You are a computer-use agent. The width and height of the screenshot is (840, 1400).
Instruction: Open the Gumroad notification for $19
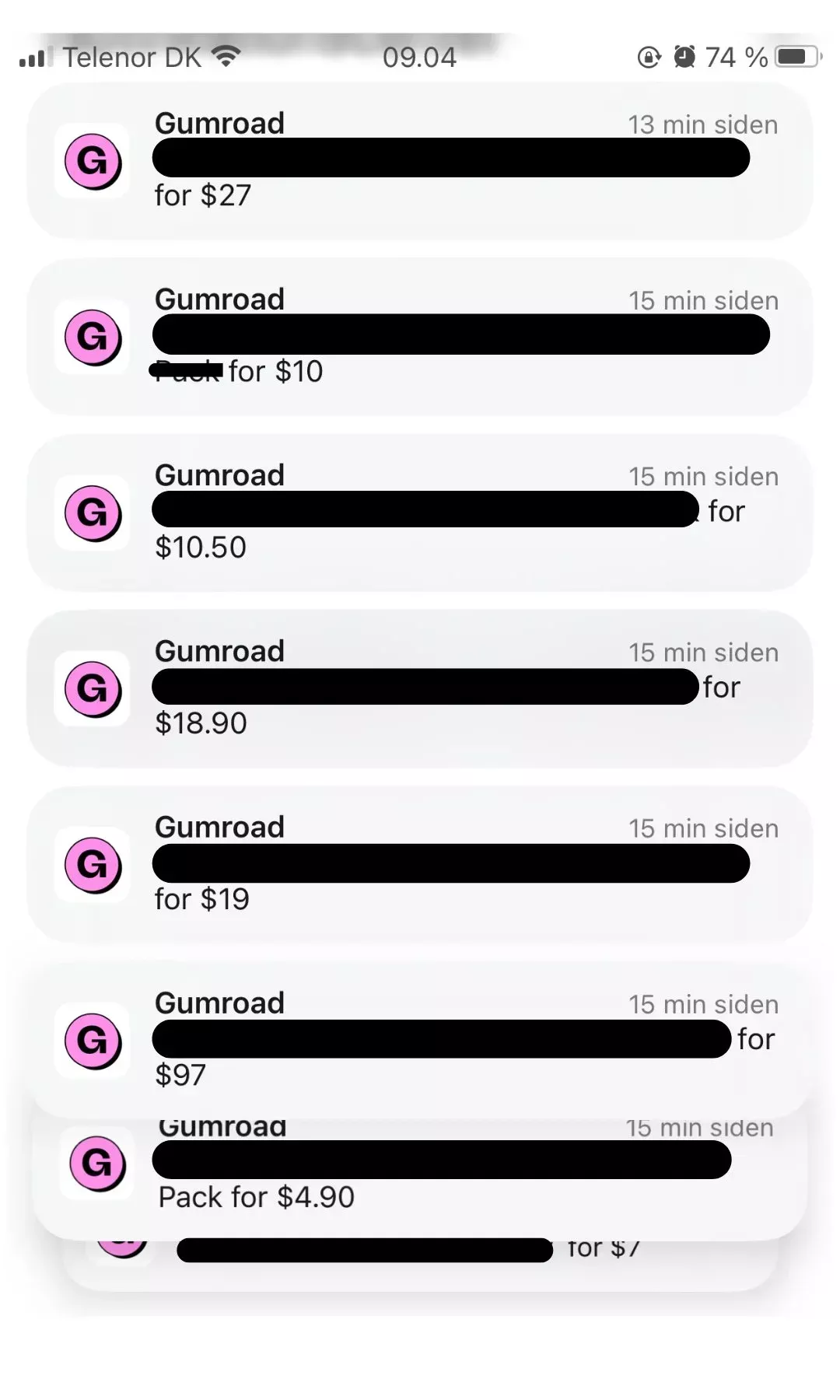pyautogui.click(x=420, y=864)
